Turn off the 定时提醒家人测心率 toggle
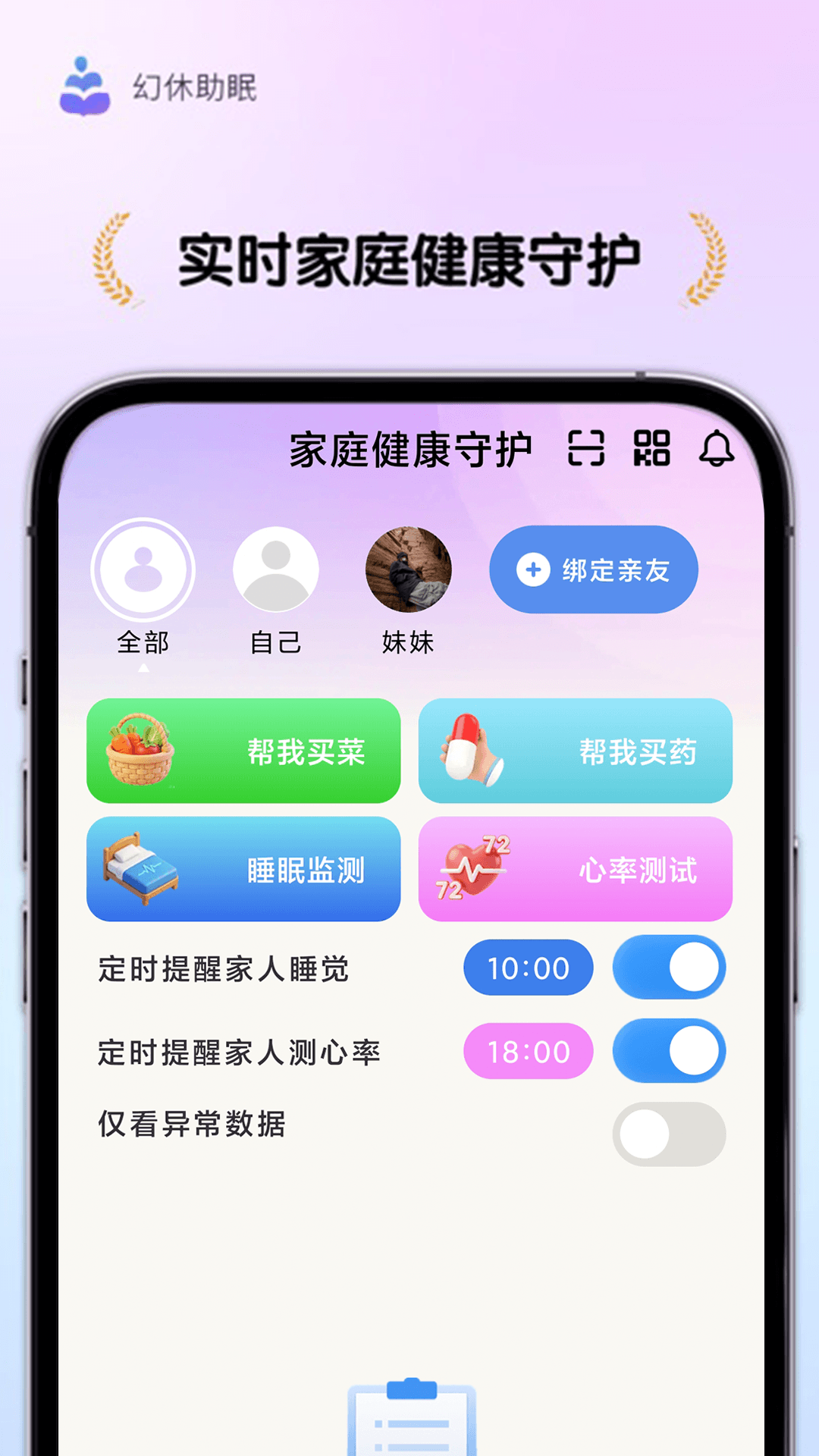819x1456 pixels. [x=668, y=1052]
